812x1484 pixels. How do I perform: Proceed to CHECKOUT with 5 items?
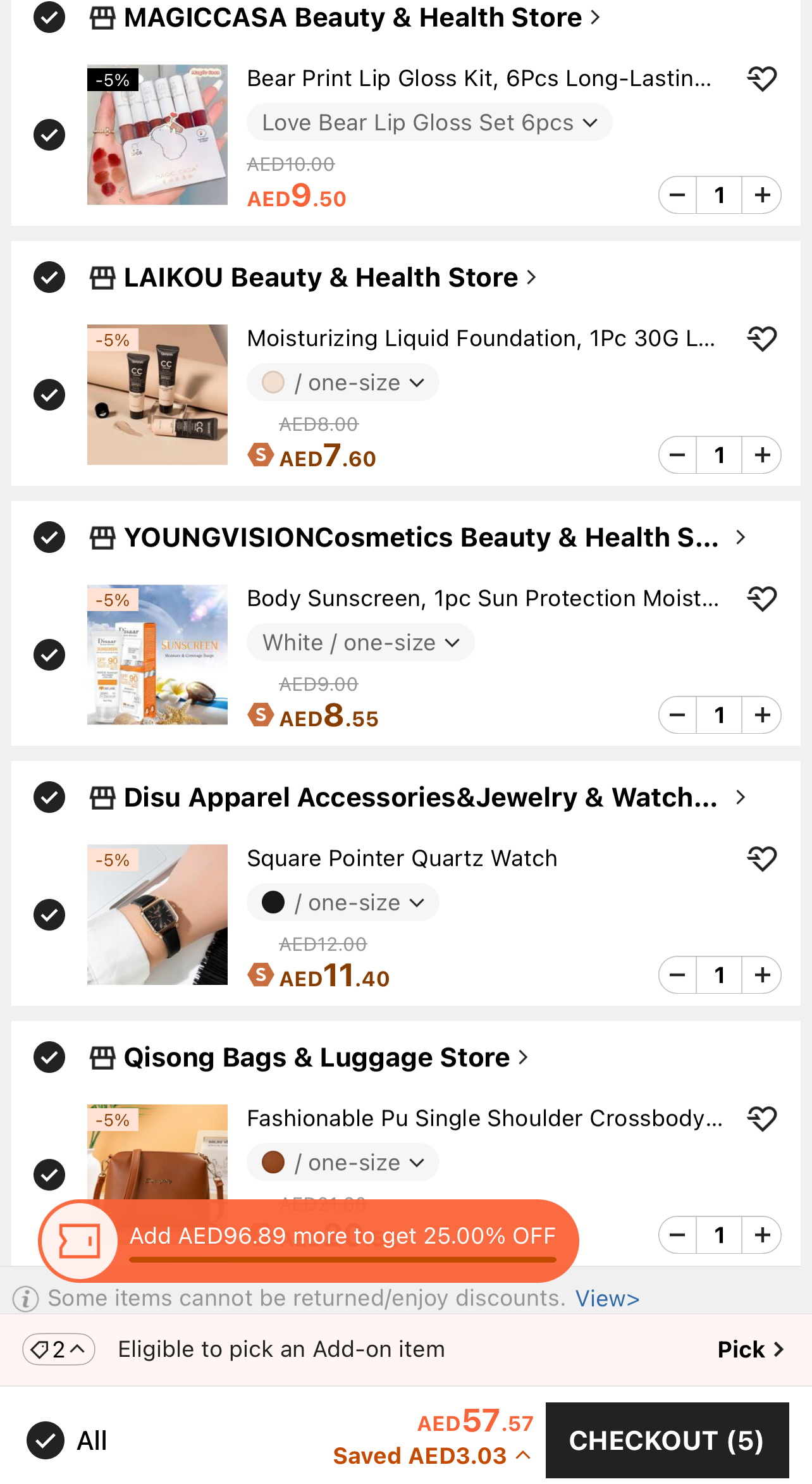pyautogui.click(x=667, y=1440)
